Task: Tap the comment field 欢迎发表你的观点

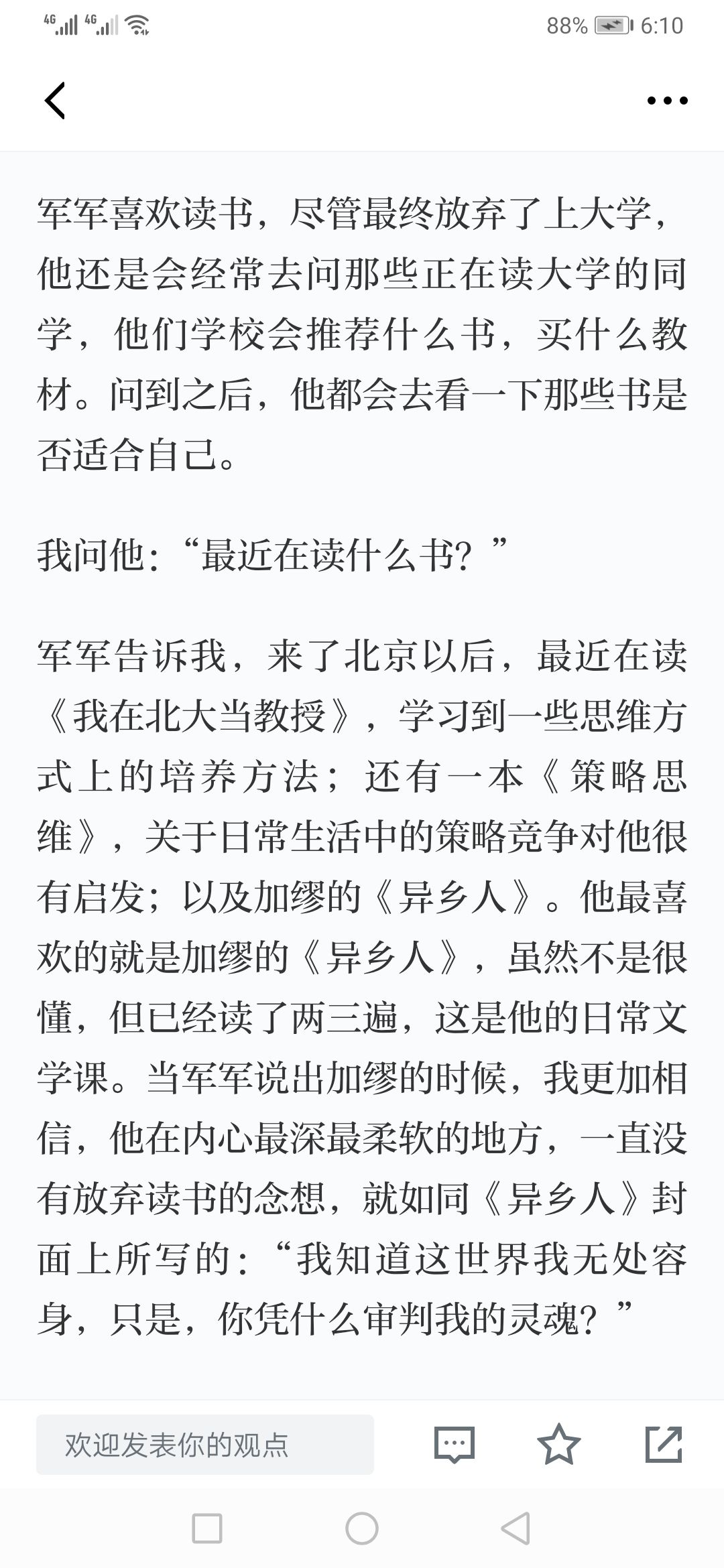Action: pyautogui.click(x=204, y=1445)
